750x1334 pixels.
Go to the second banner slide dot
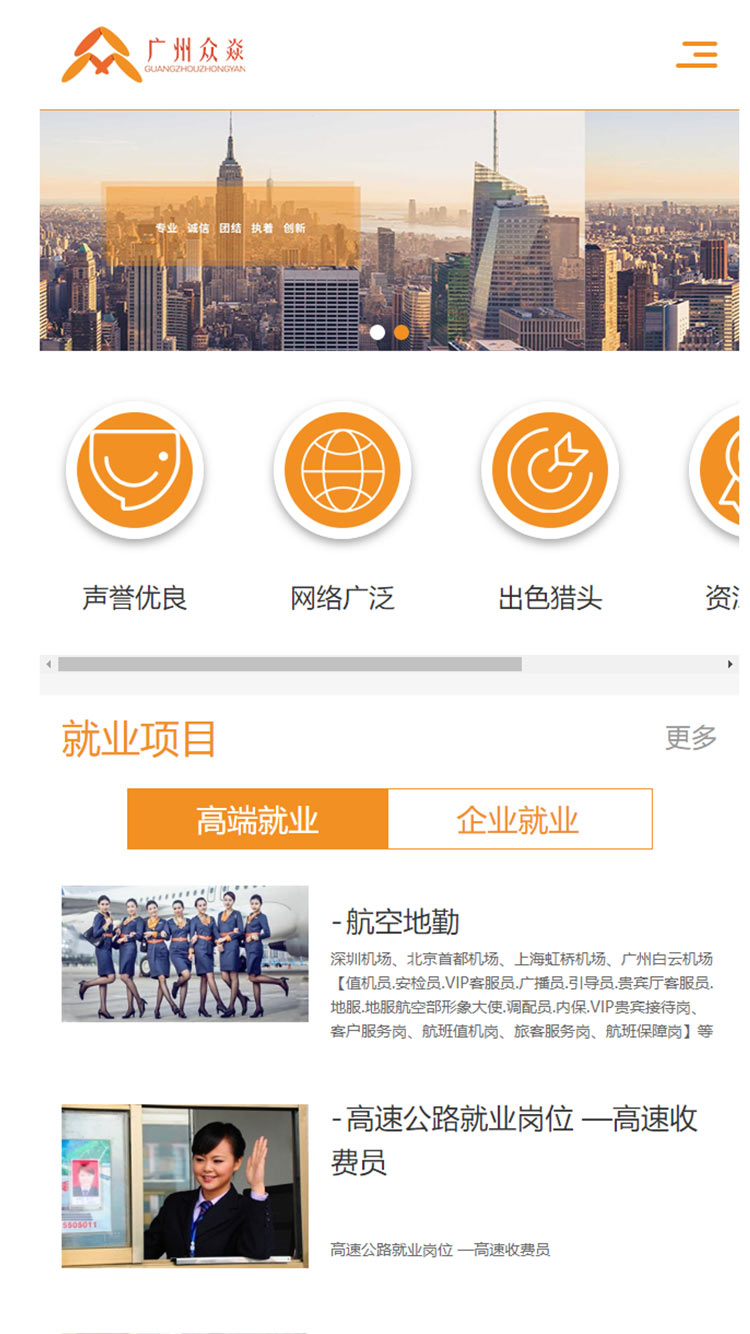point(401,332)
